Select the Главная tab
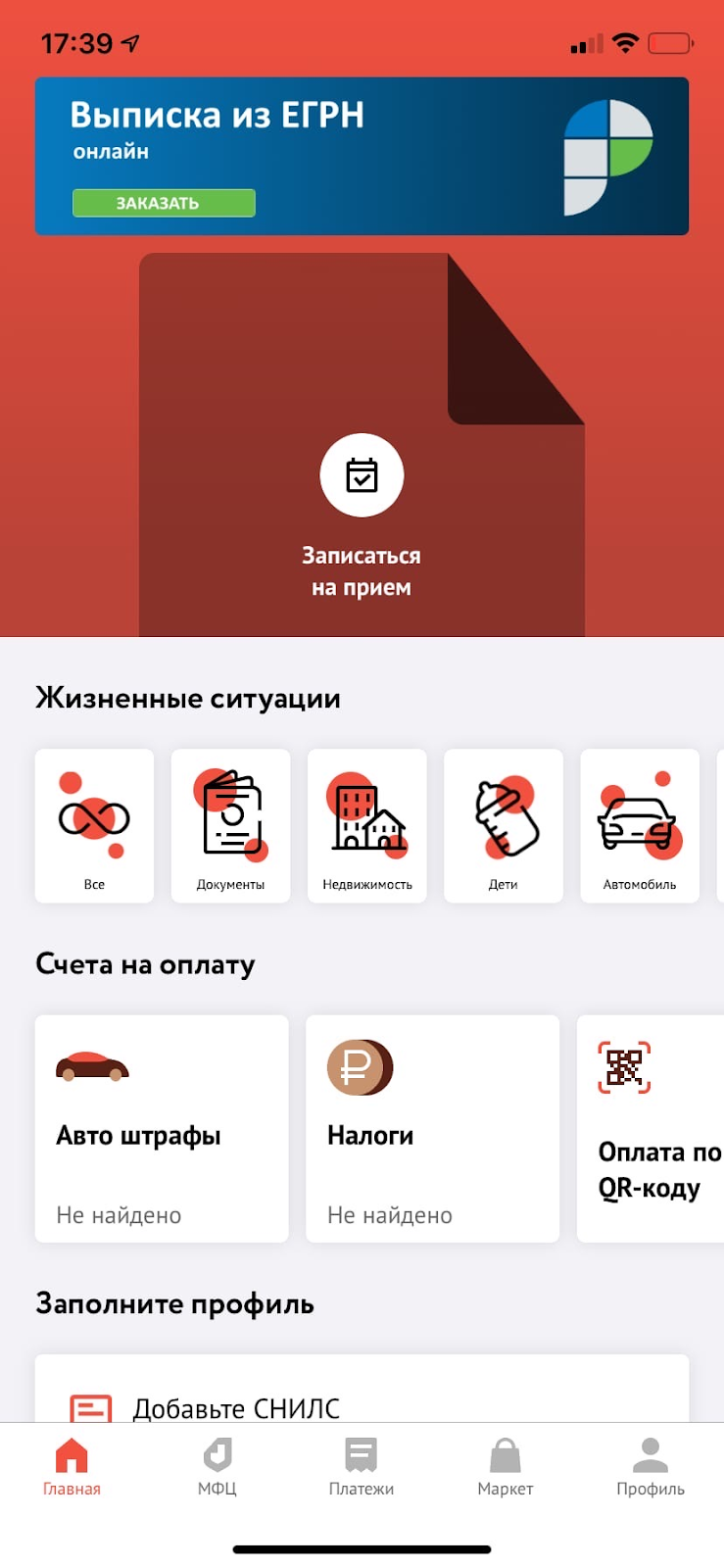 (x=72, y=1467)
